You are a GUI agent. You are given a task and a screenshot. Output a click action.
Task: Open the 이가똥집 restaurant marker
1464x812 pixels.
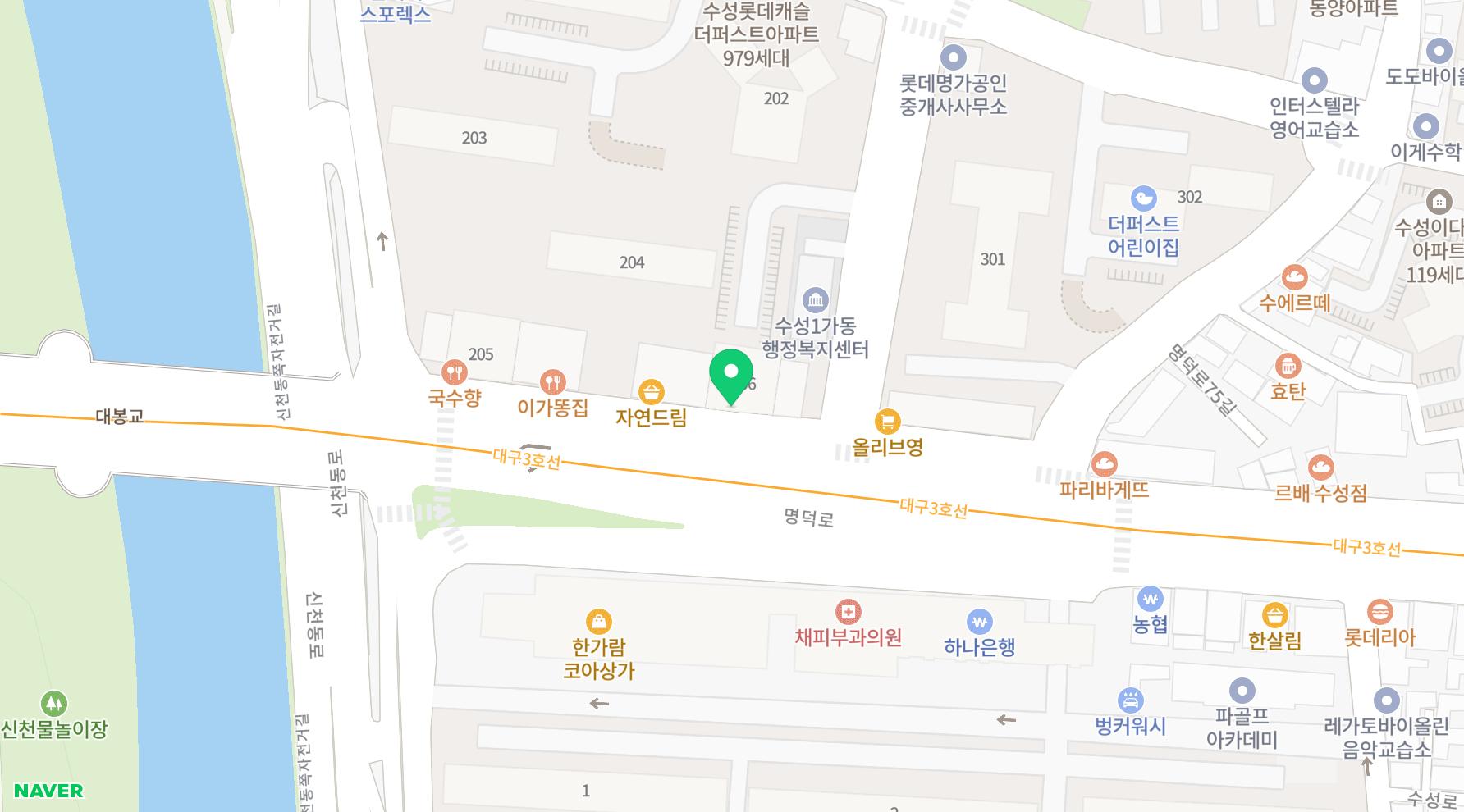click(553, 381)
